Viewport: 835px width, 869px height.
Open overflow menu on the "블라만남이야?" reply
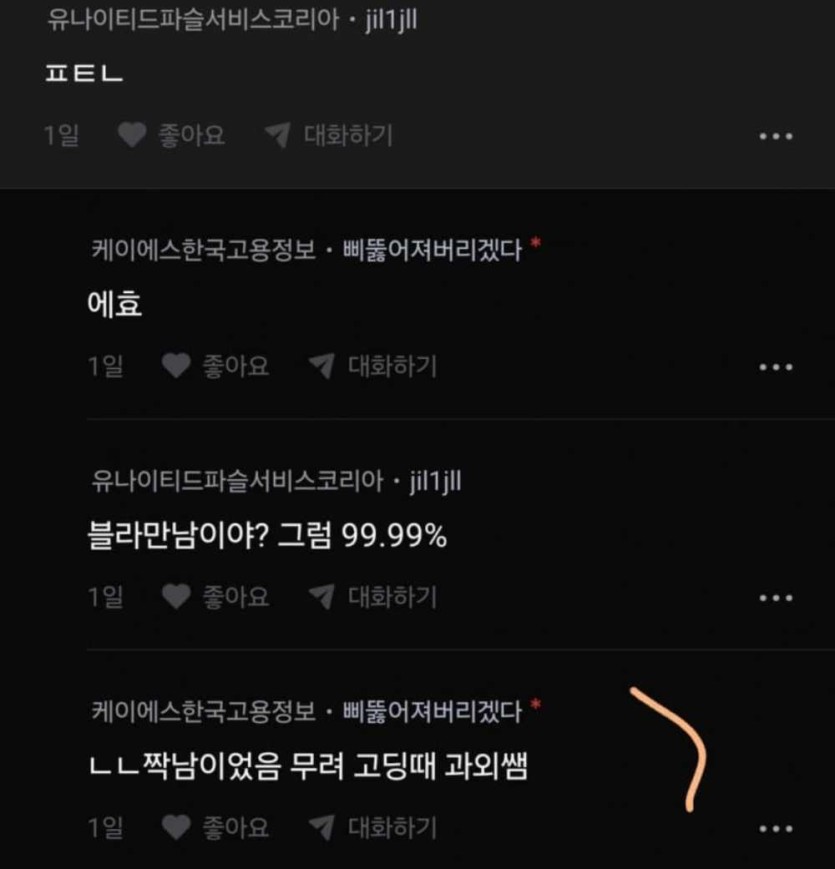[776, 598]
